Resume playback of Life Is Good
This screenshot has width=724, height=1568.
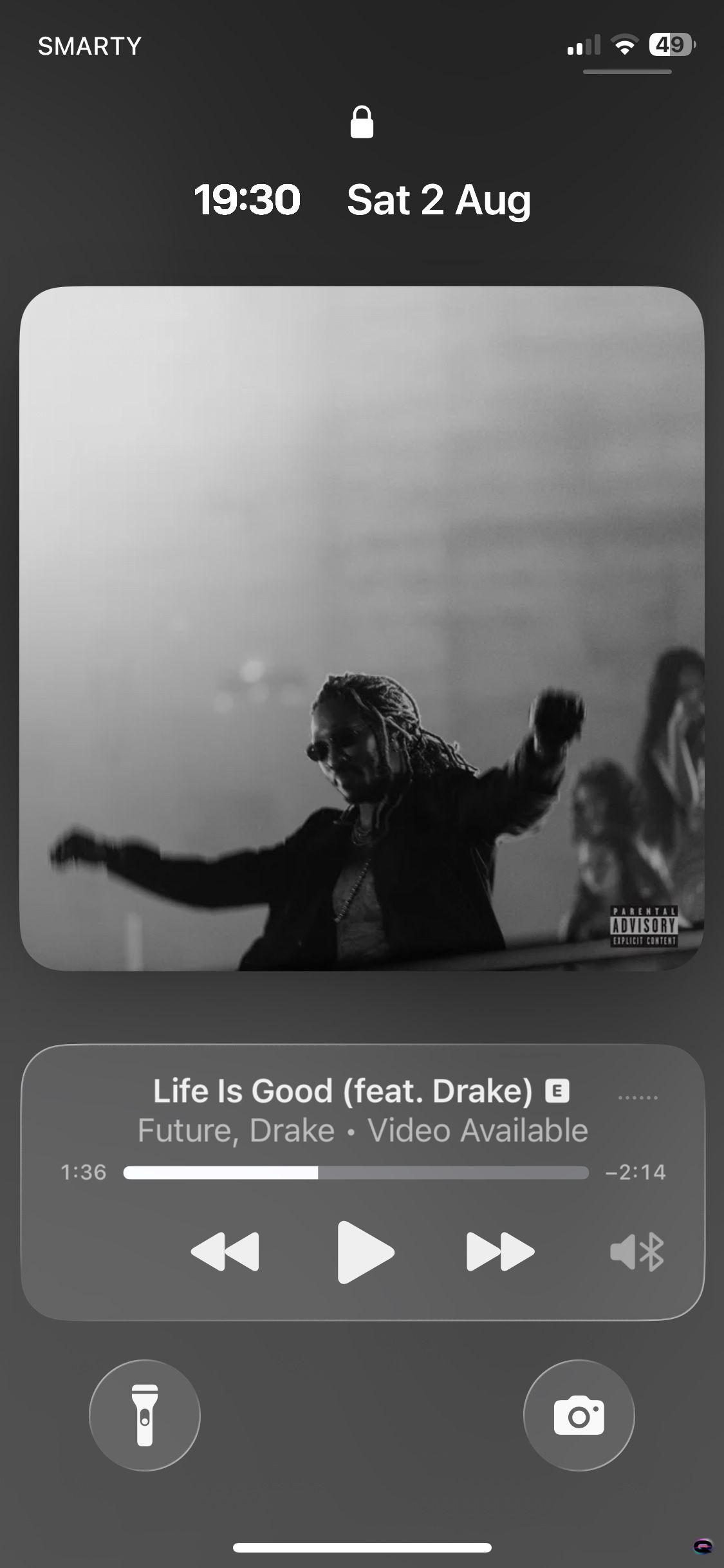click(x=365, y=1251)
